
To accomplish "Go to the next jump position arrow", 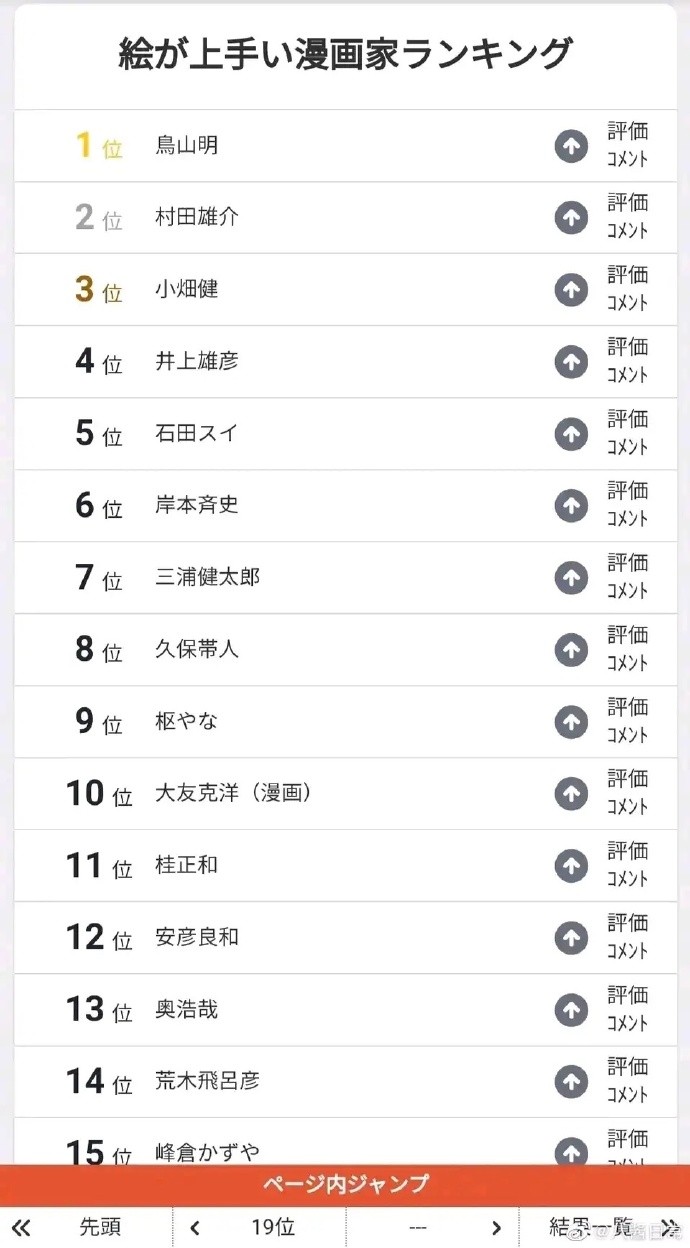I will coord(496,1228).
